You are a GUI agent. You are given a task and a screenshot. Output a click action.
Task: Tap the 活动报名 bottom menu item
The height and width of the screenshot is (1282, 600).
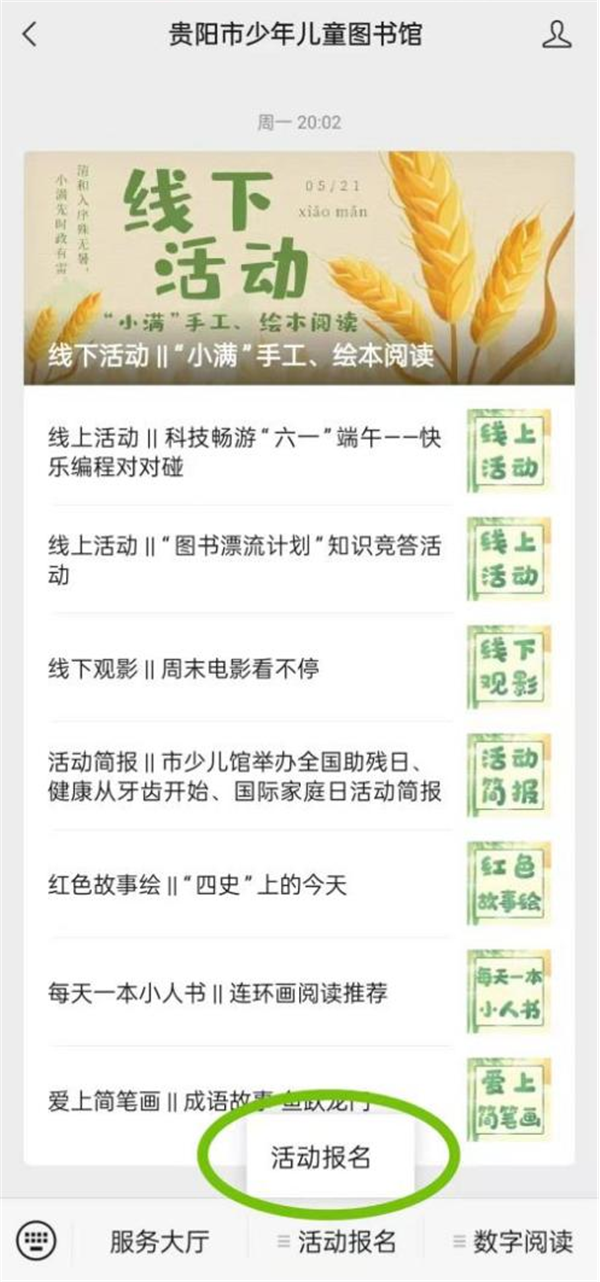point(337,1242)
